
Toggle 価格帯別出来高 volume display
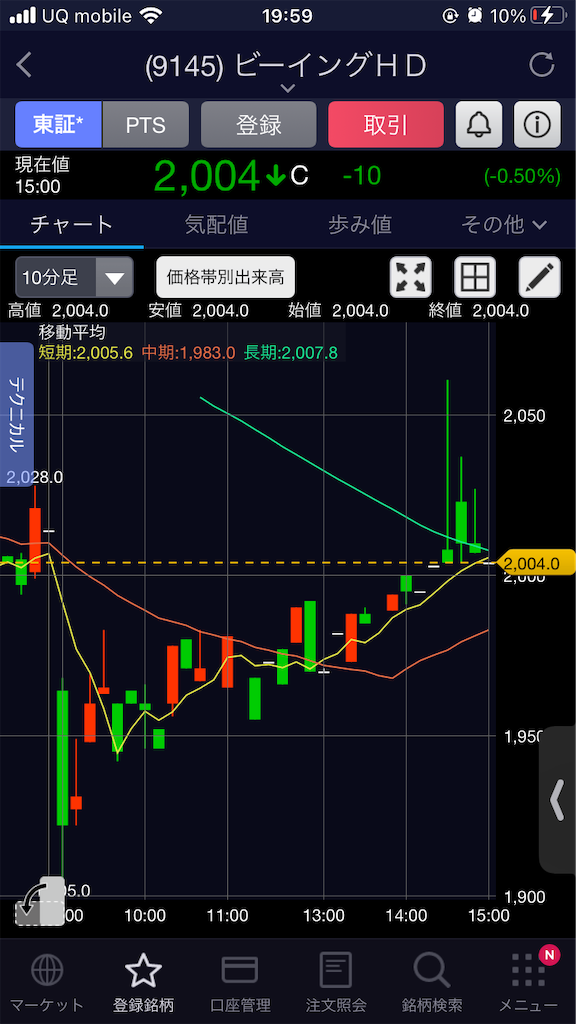[x=225, y=278]
